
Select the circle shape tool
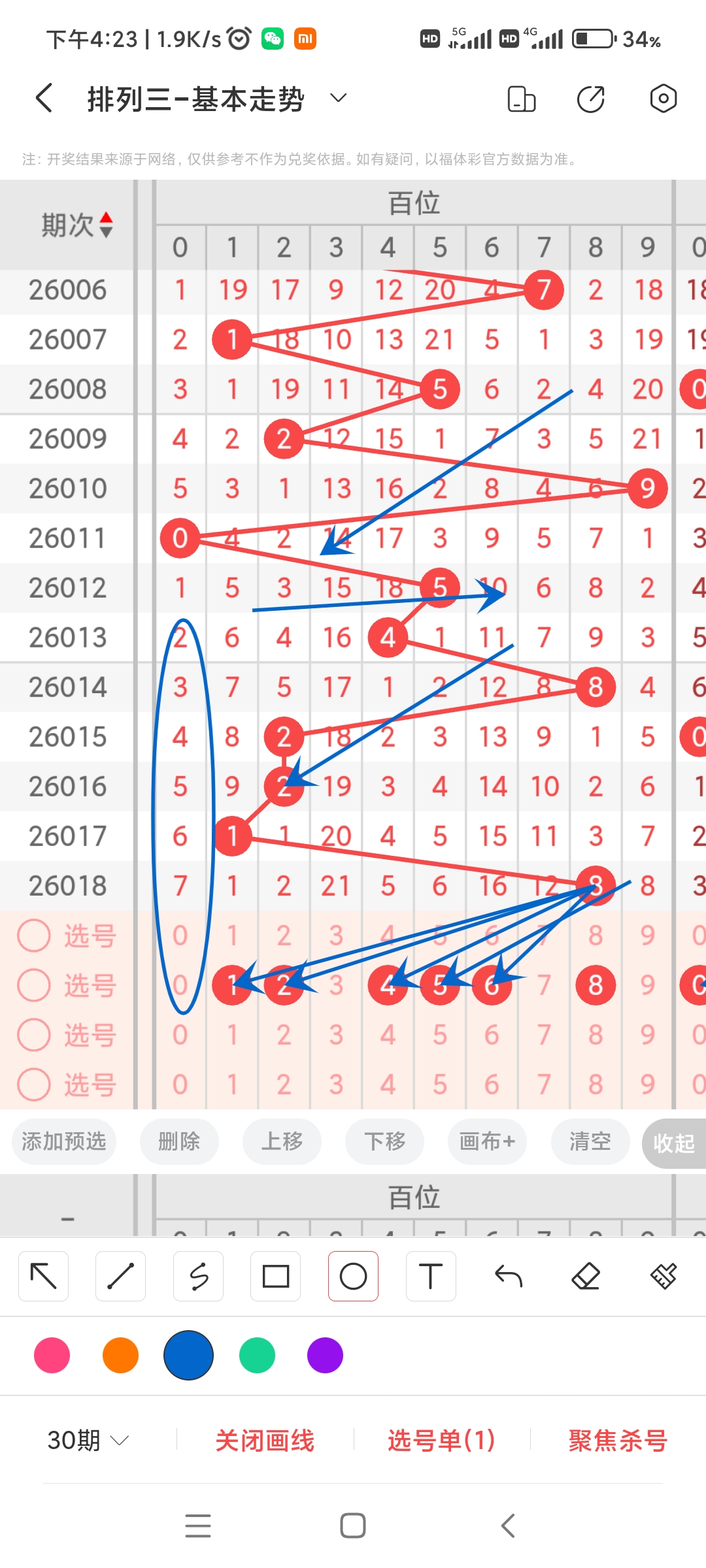(353, 1276)
